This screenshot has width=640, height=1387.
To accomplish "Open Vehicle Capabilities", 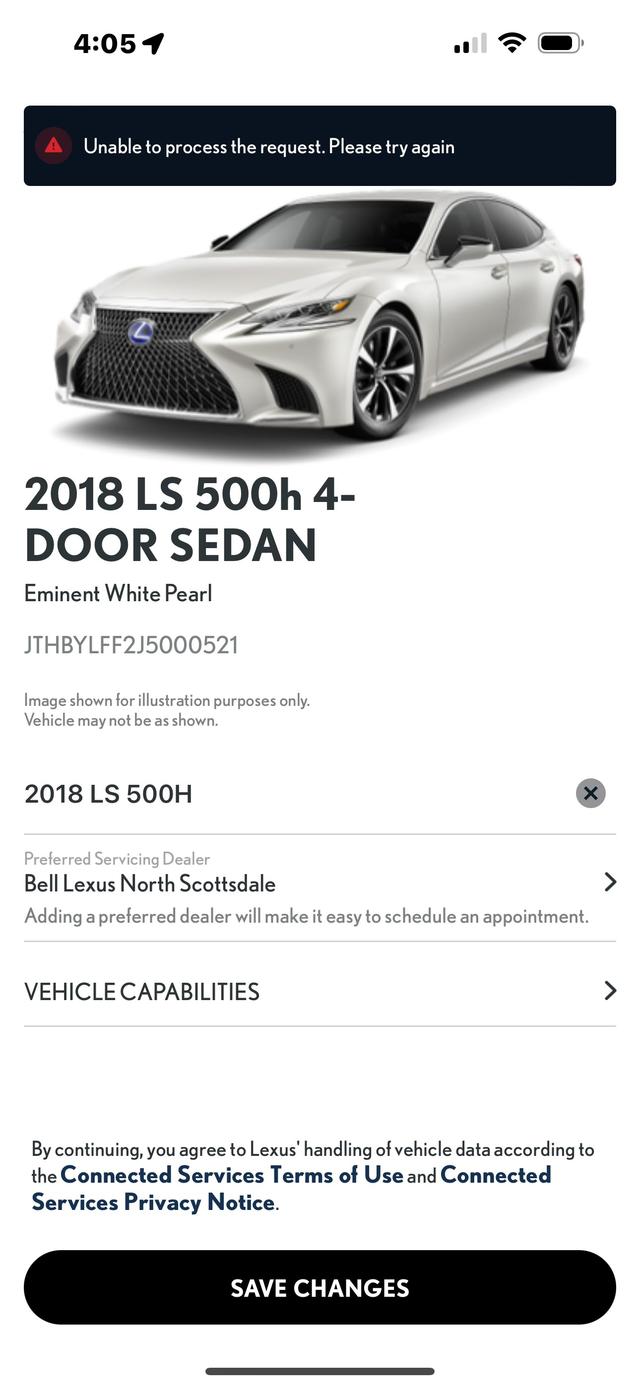I will pyautogui.click(x=320, y=991).
